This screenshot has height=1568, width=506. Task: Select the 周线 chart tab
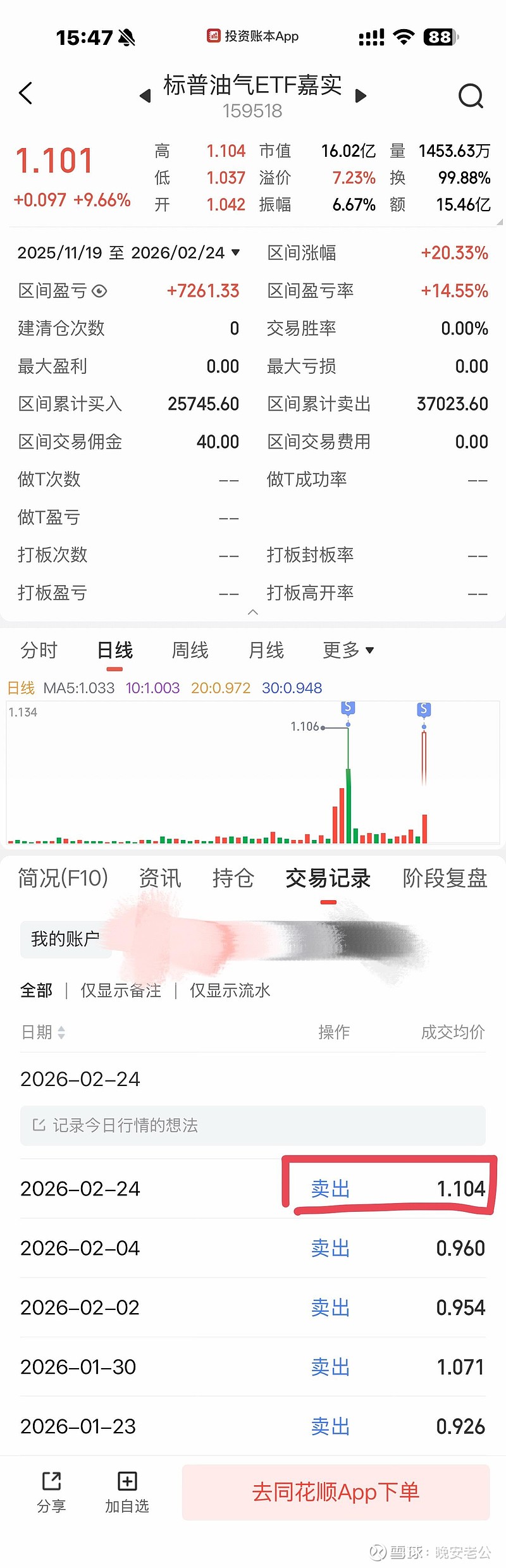(x=190, y=650)
